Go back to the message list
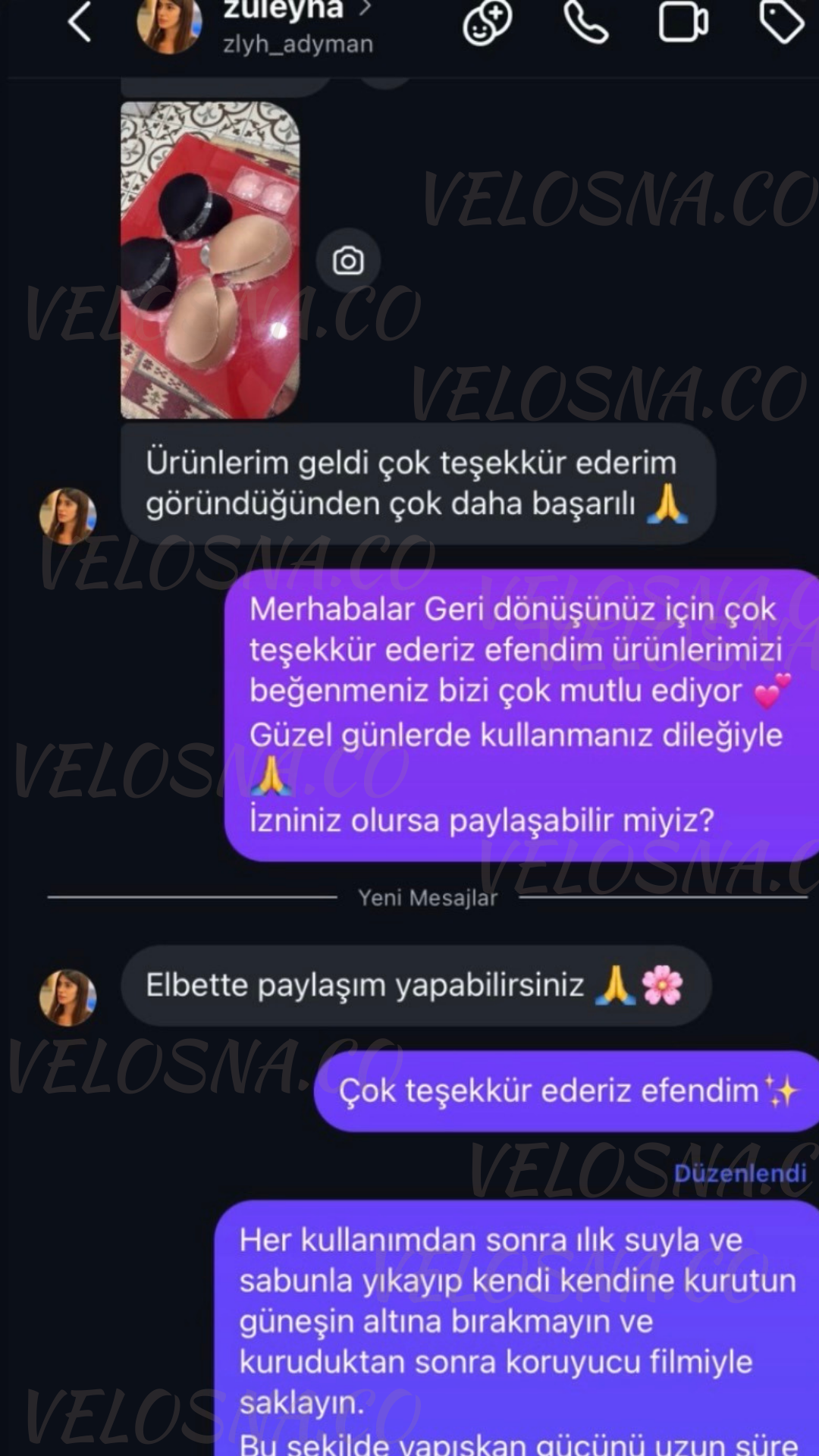Image resolution: width=819 pixels, height=1456 pixels. click(80, 23)
